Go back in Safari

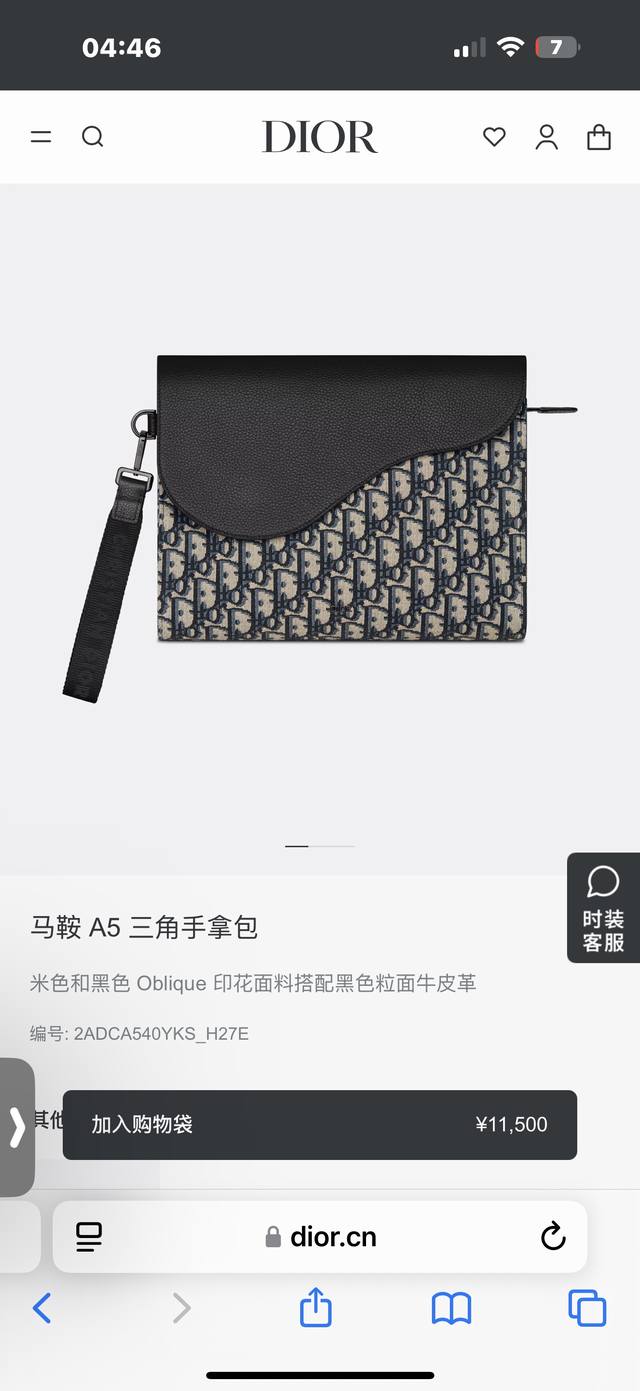[41, 1307]
